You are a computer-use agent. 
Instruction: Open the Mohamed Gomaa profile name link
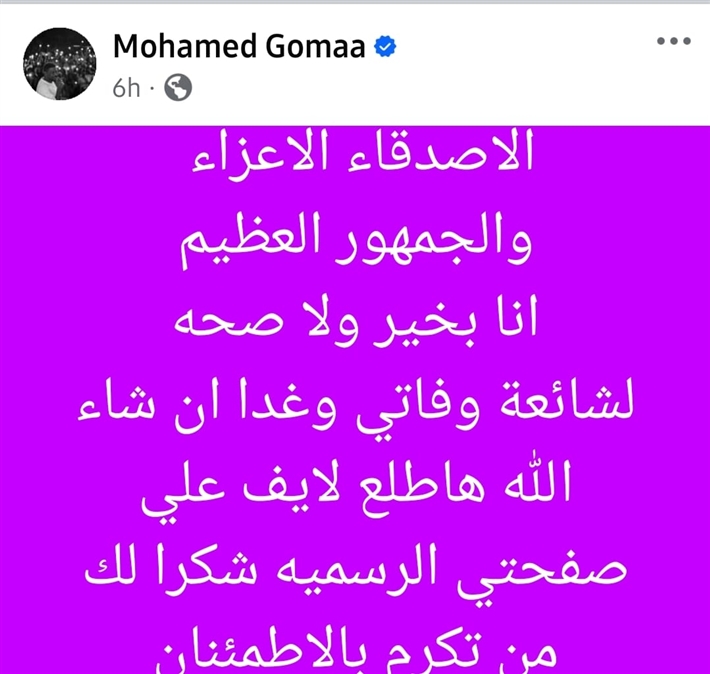point(239,46)
